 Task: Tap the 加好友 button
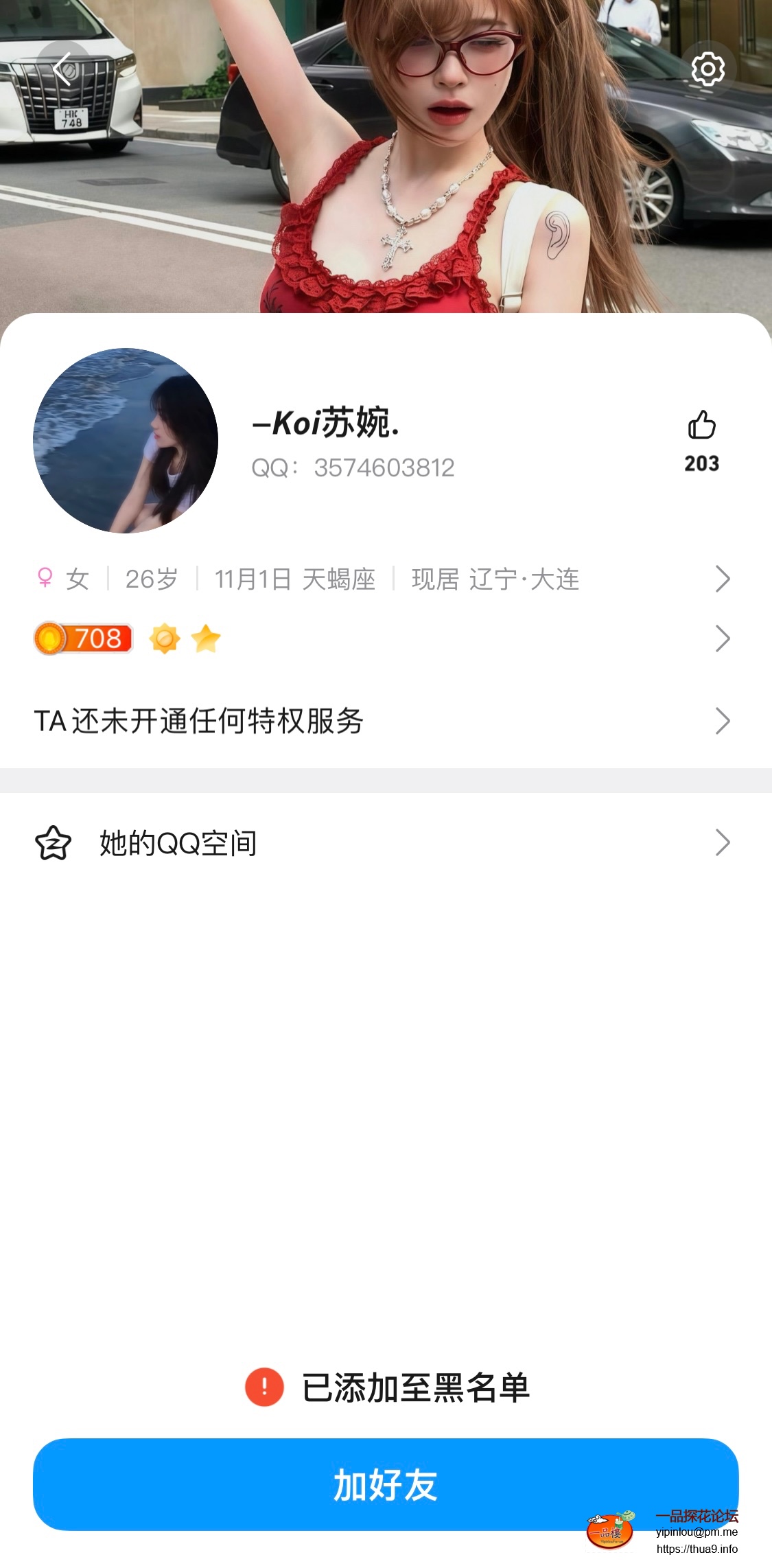pos(386,1484)
